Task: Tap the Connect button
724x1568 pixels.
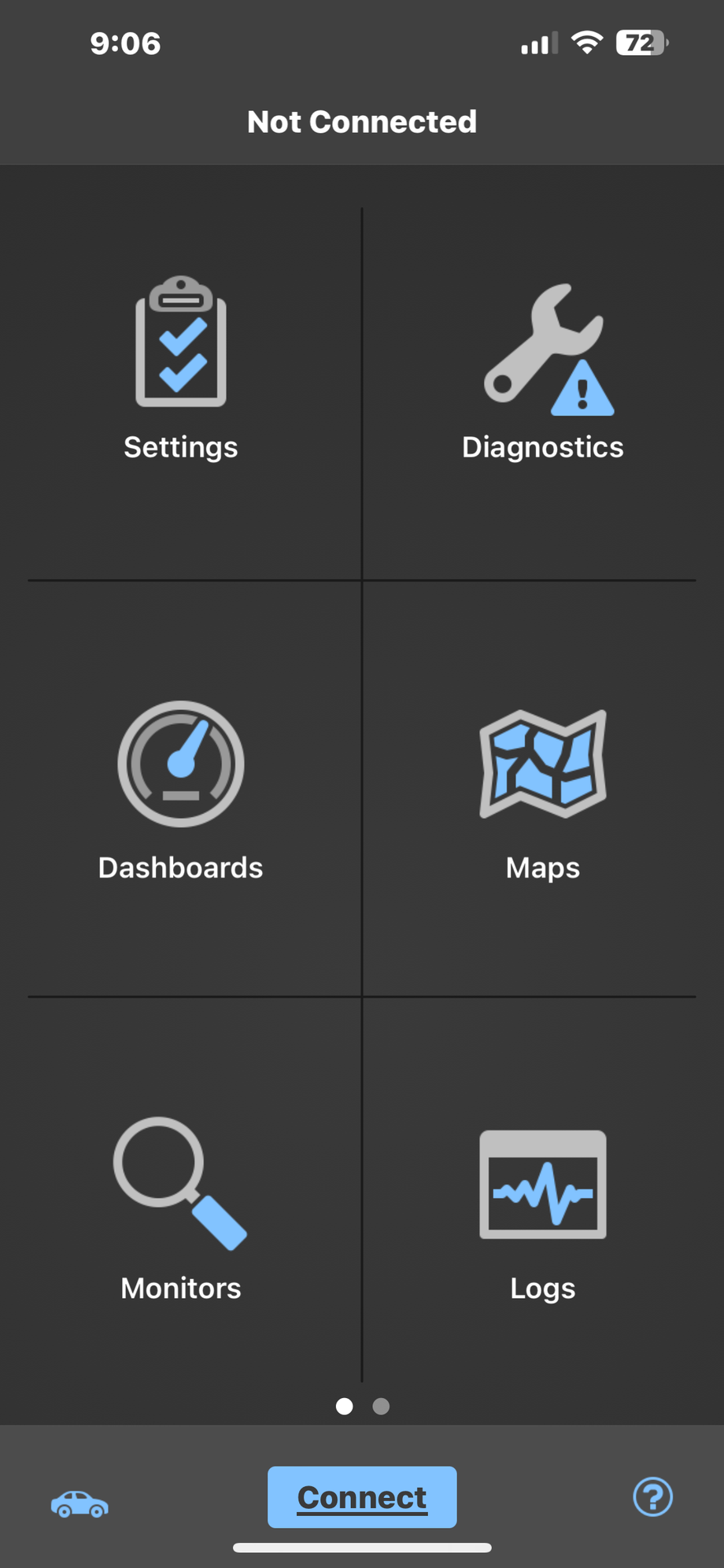Action: pyautogui.click(x=362, y=1497)
